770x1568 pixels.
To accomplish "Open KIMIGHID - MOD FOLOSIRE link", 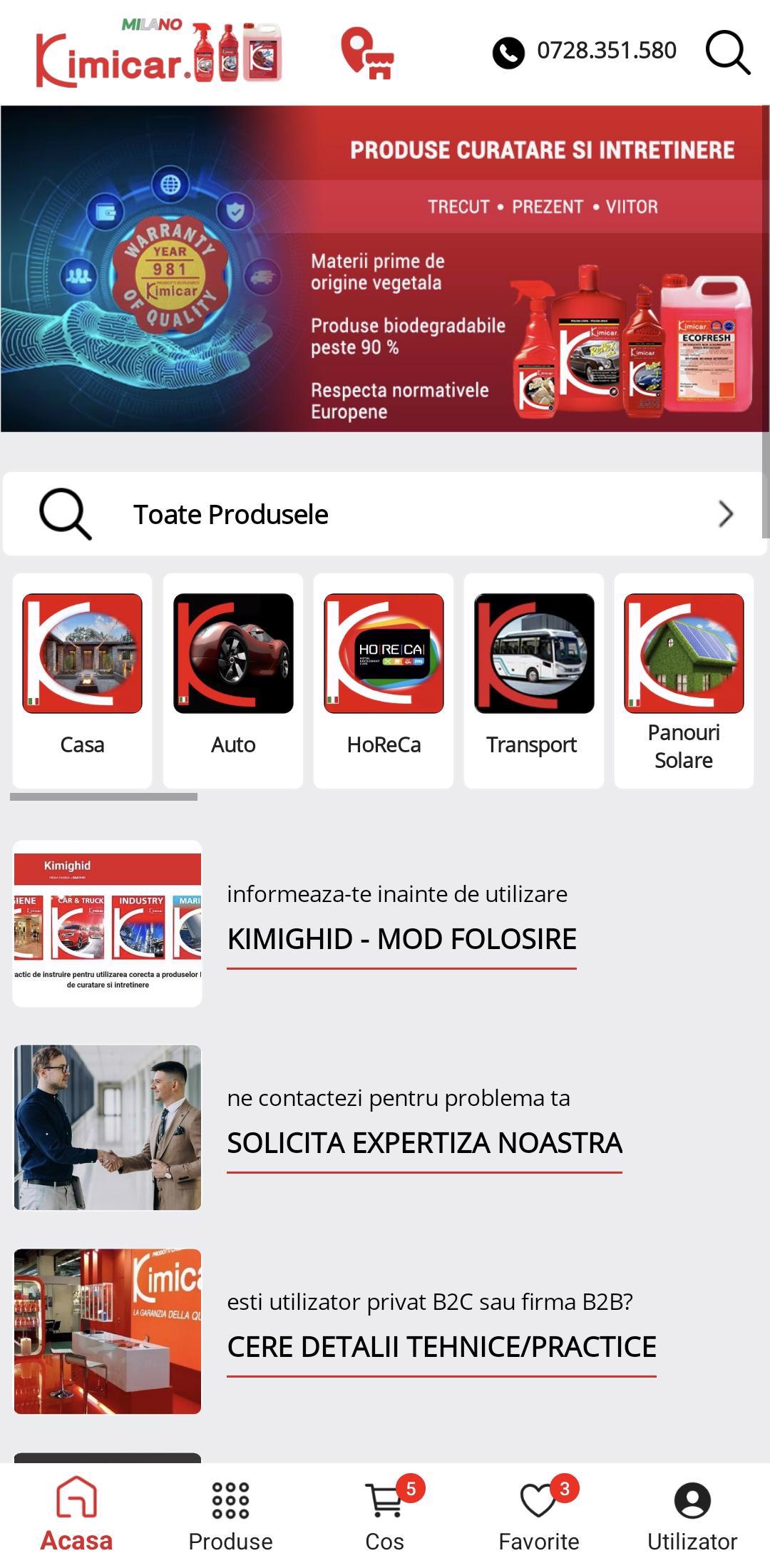I will [401, 939].
